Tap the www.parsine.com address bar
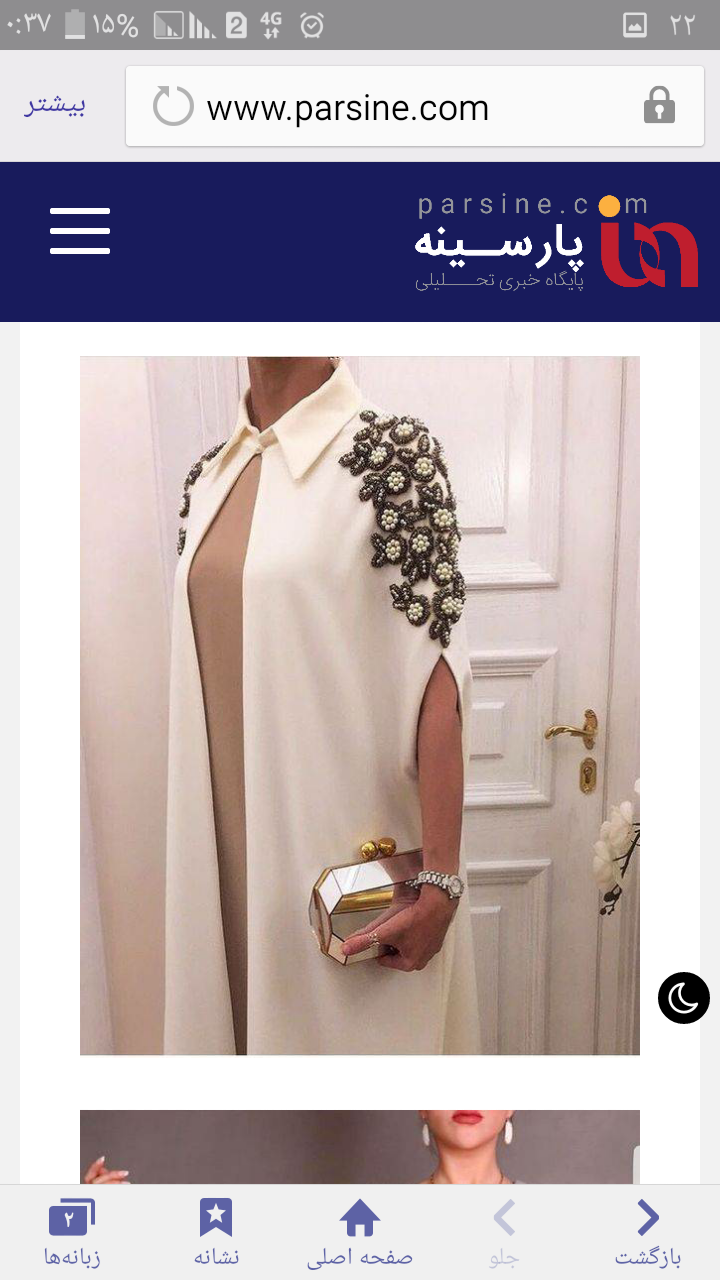This screenshot has height=1280, width=720. [400, 107]
